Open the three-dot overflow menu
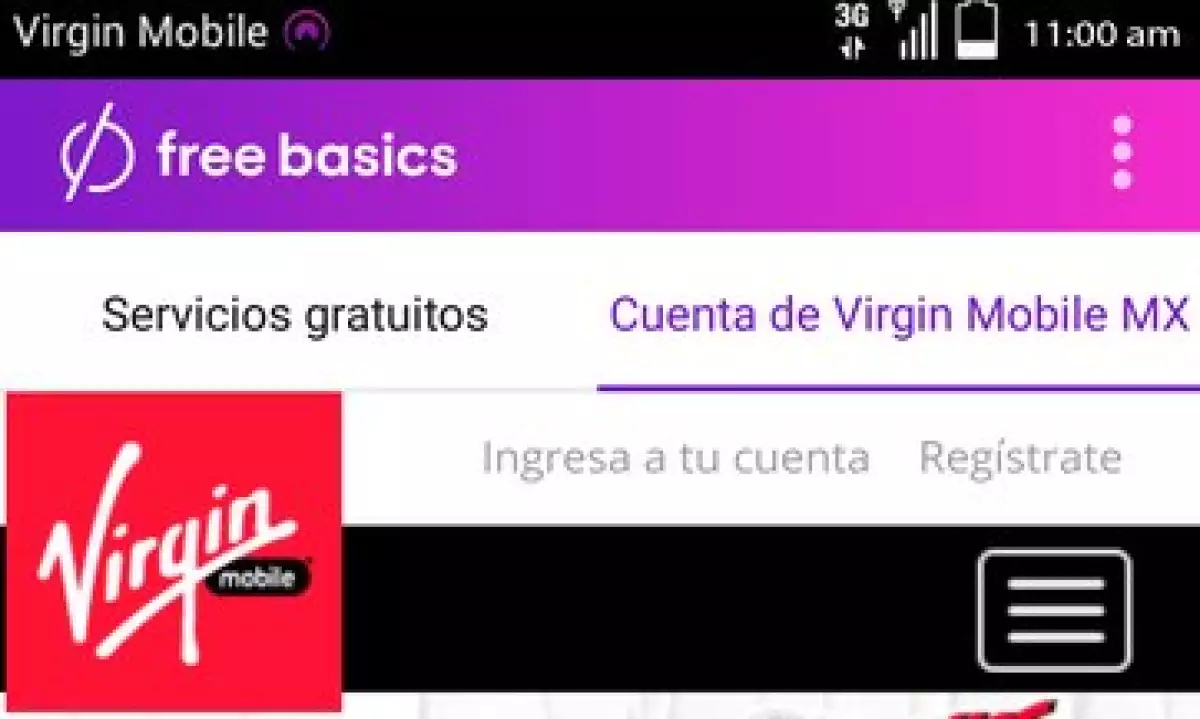 pos(1122,152)
